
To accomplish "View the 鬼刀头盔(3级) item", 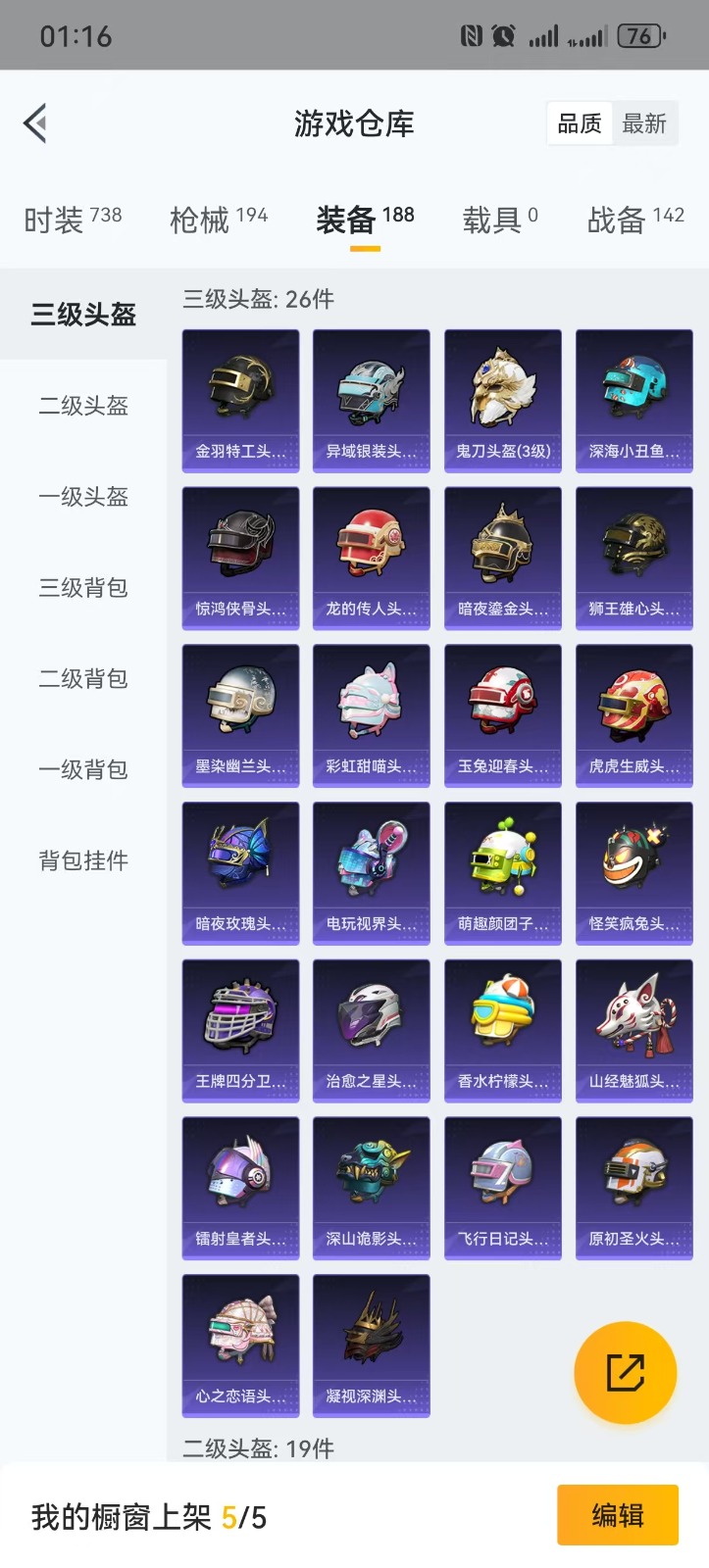I will (x=503, y=400).
